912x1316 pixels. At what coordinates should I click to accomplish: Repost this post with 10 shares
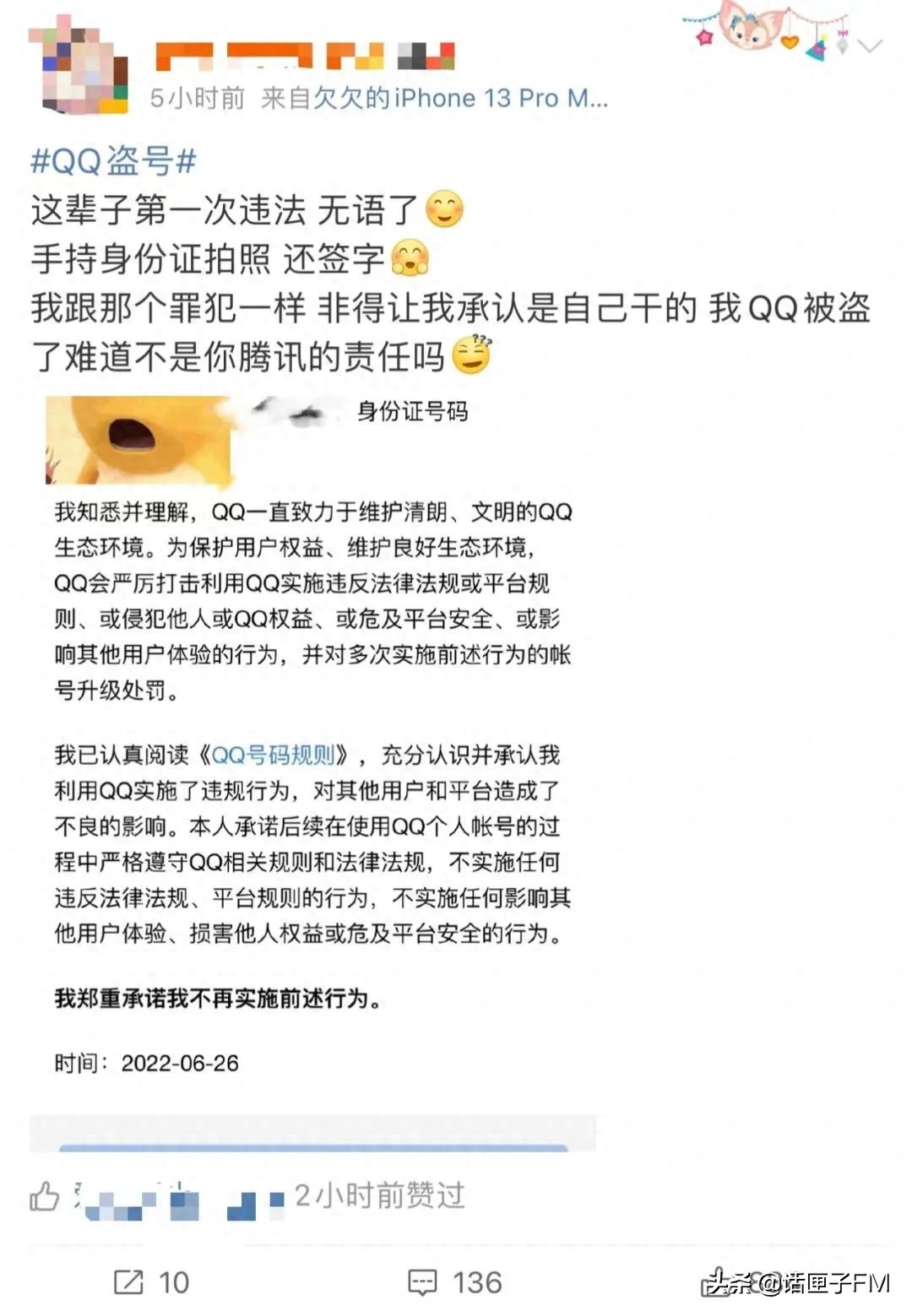pos(152,1282)
